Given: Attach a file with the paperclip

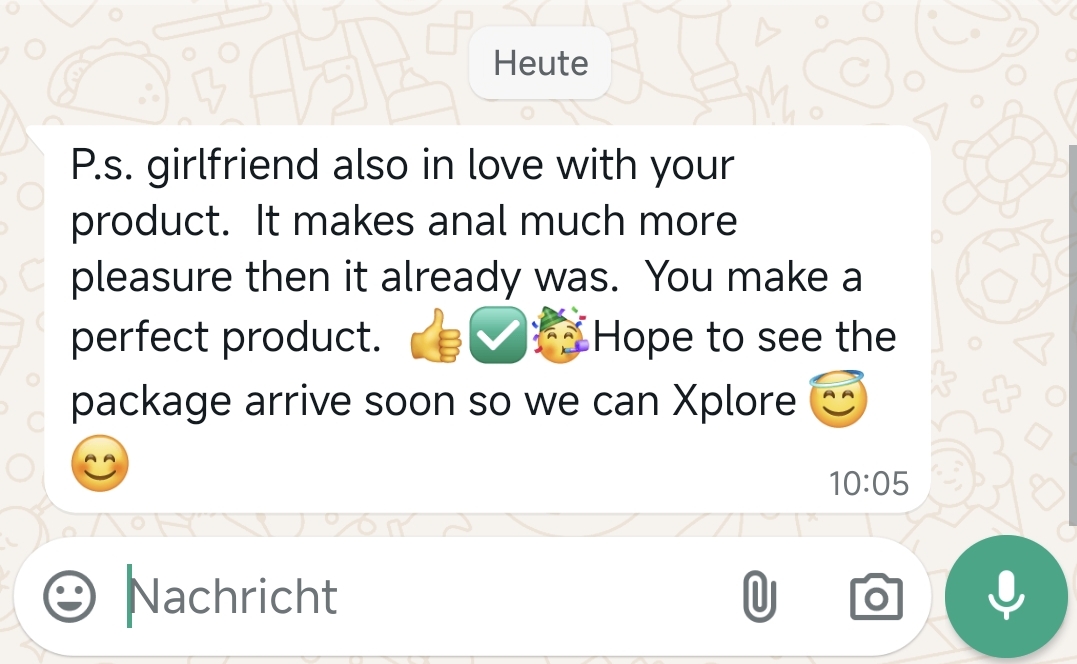Looking at the screenshot, I should 759,597.
